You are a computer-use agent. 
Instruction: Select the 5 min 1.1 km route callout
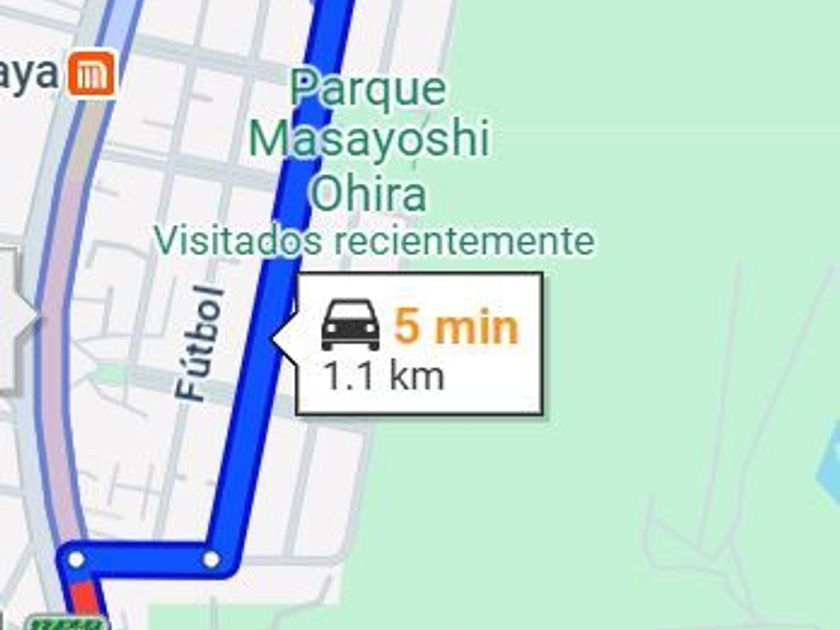pyautogui.click(x=419, y=343)
